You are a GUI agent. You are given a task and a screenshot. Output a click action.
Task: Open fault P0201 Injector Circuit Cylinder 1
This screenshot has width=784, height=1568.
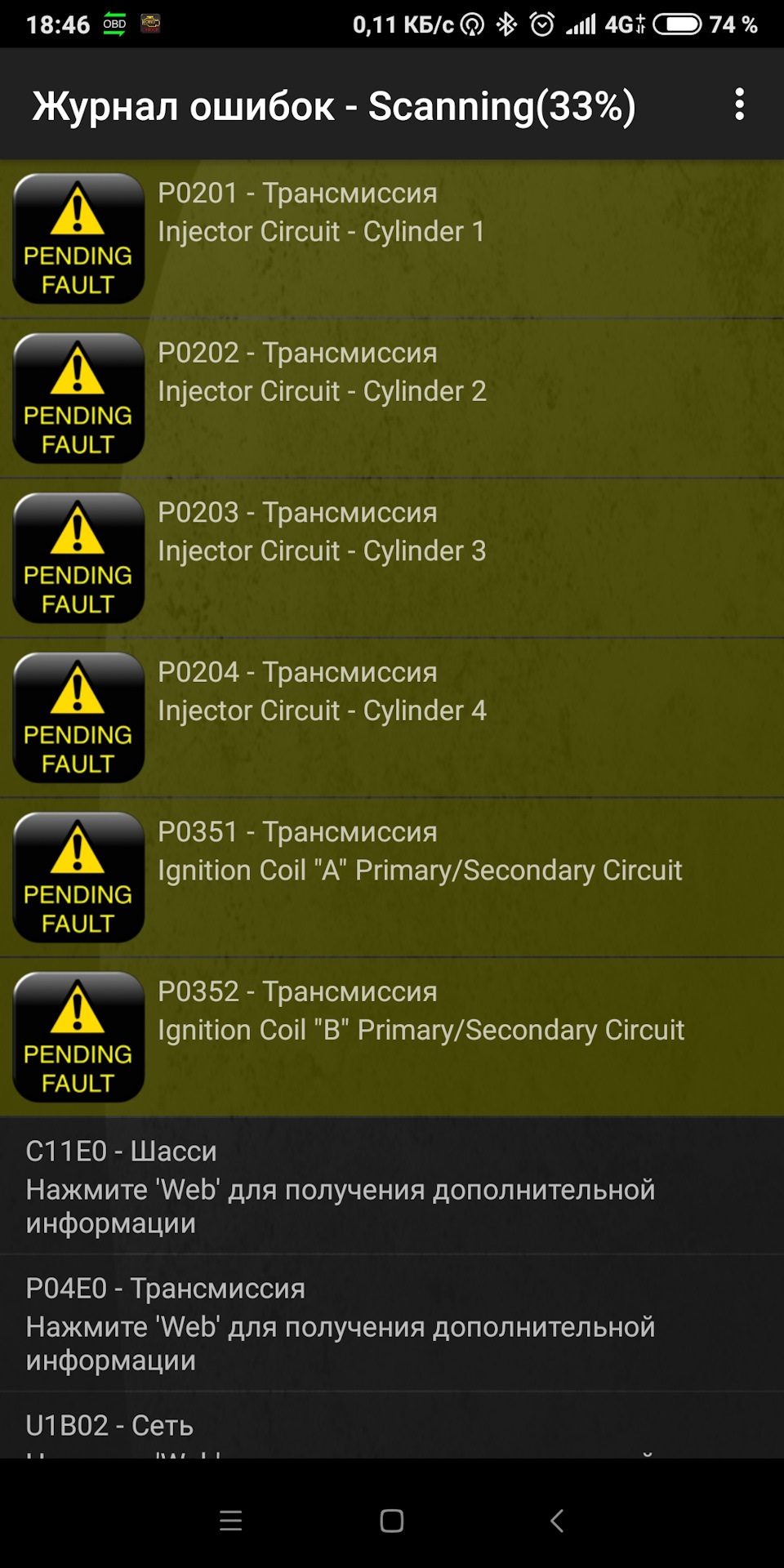tap(392, 238)
